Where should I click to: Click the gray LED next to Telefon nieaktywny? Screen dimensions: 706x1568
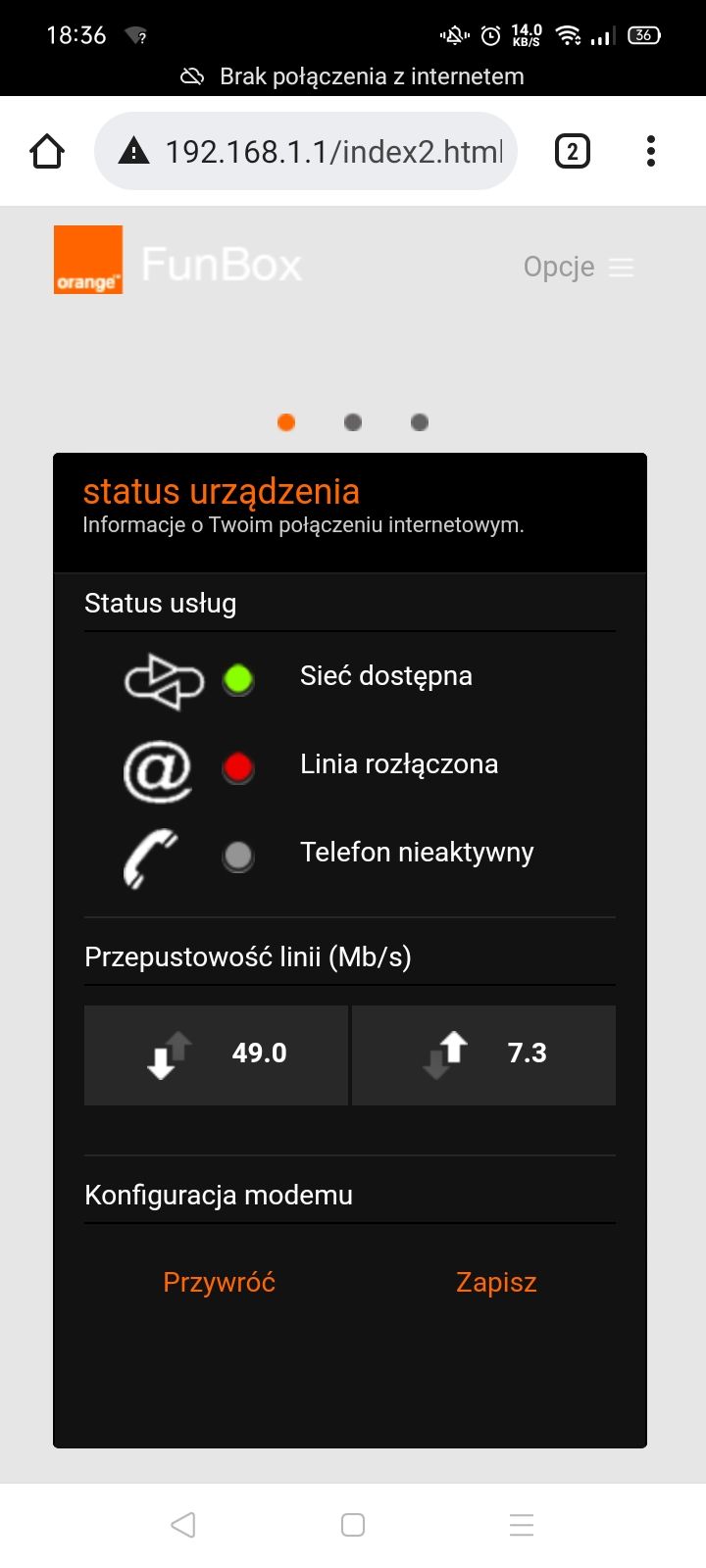(x=237, y=856)
